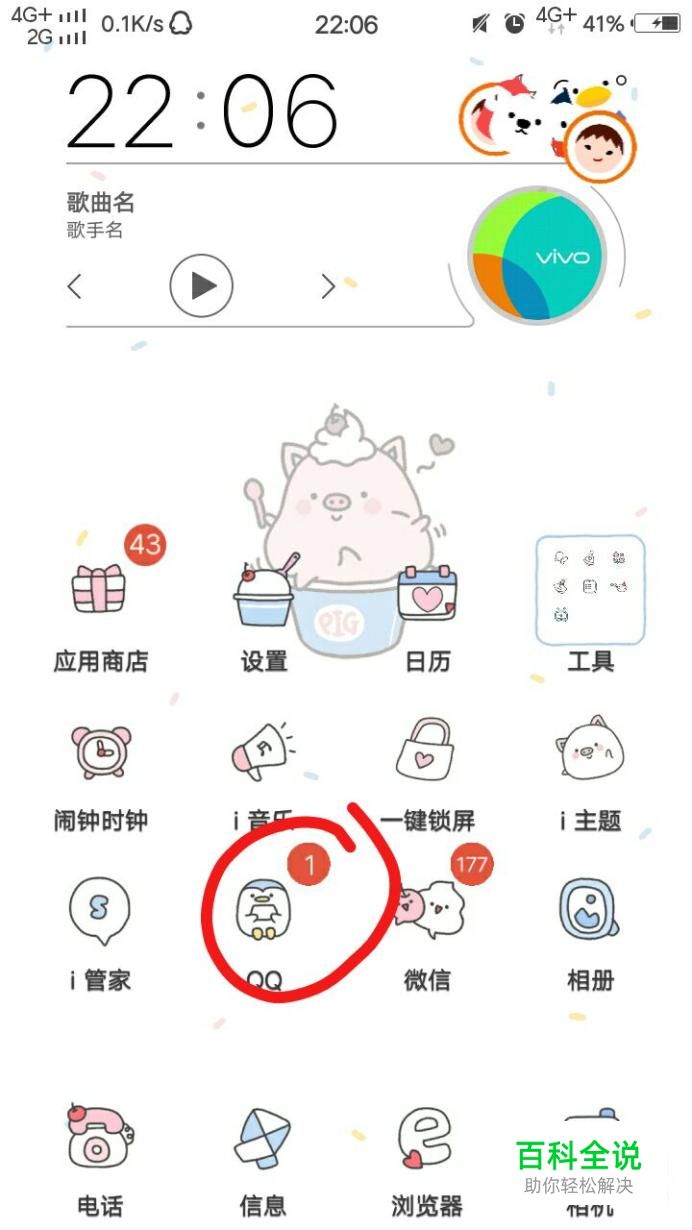Open the 相册 gallery app
This screenshot has height=1230, width=692.
pos(590,912)
